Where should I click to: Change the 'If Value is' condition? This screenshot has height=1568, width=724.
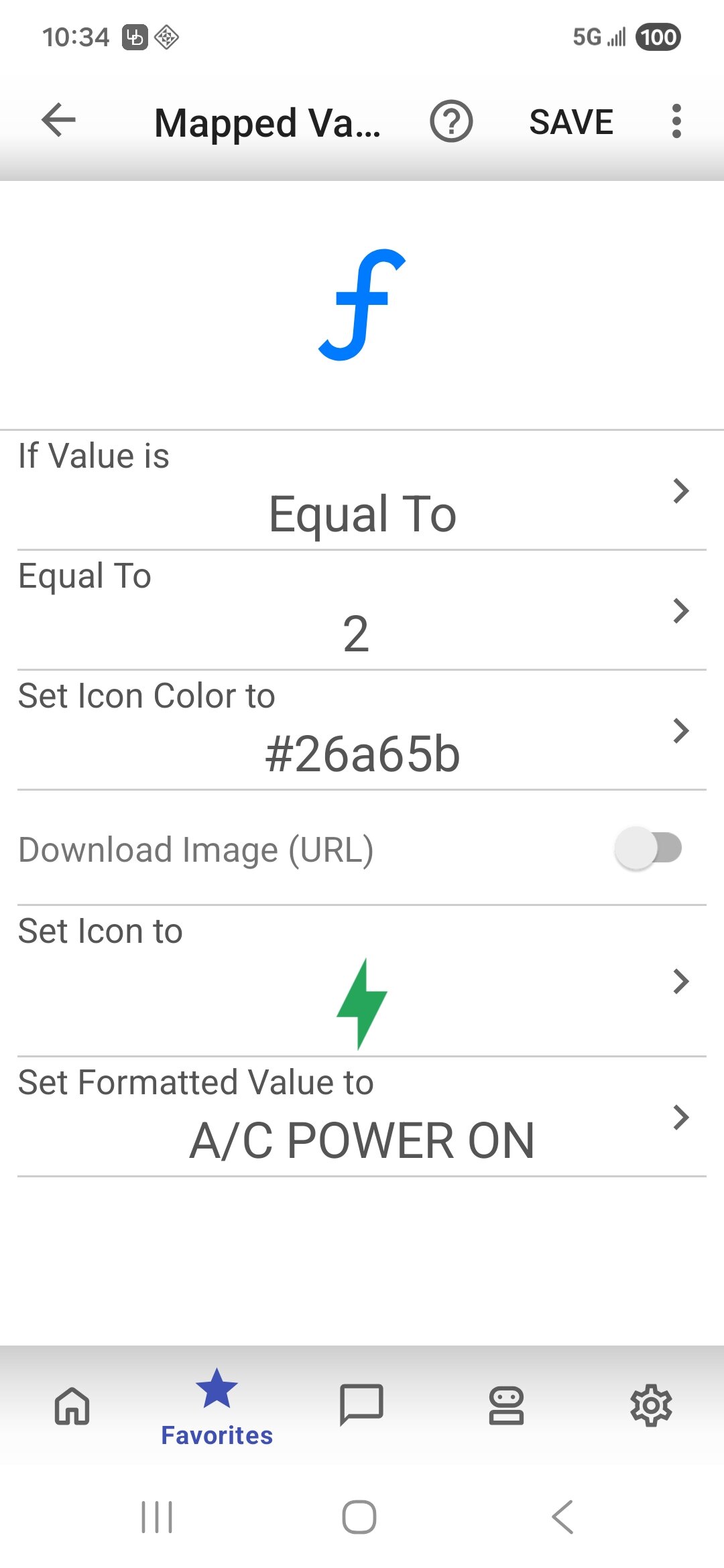pyautogui.click(x=362, y=493)
